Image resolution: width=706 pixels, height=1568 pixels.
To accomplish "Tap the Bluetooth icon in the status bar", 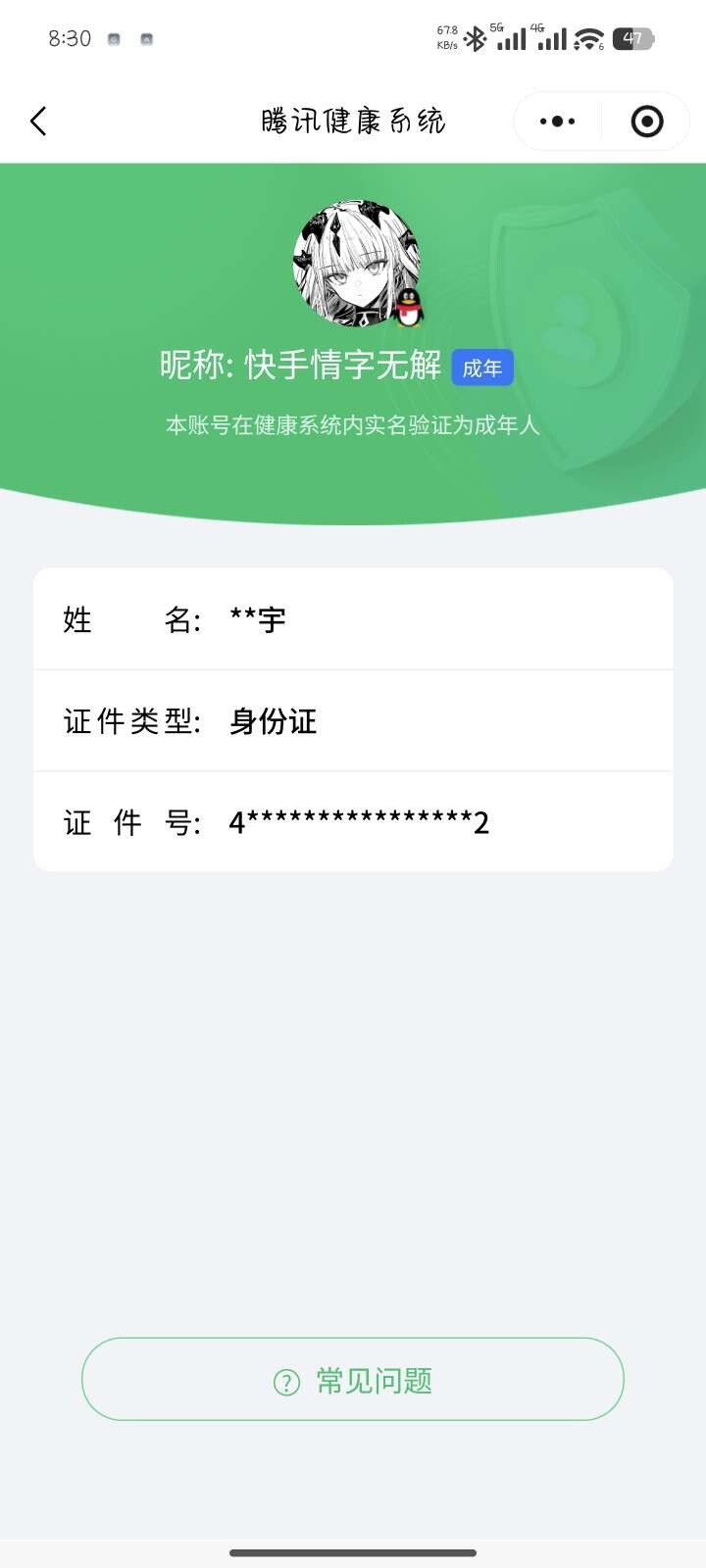I will [x=473, y=37].
